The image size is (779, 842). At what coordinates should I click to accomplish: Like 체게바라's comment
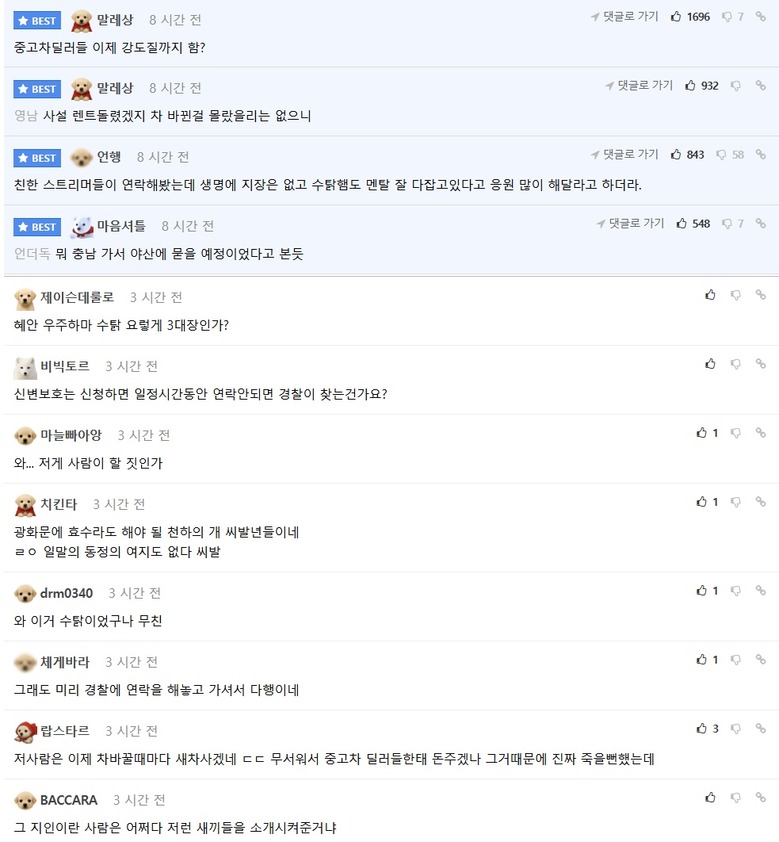click(x=702, y=660)
